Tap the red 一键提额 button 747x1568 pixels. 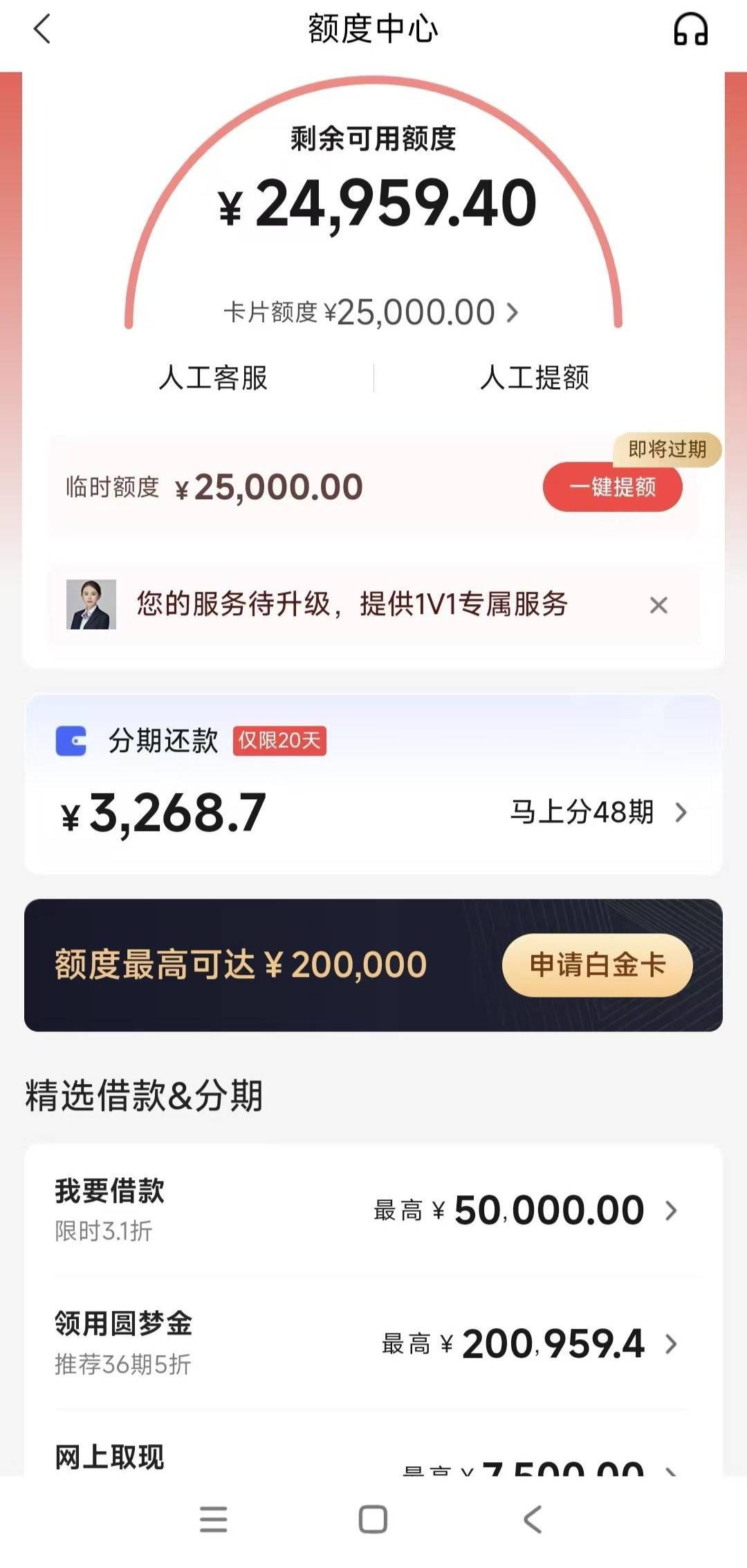point(612,487)
